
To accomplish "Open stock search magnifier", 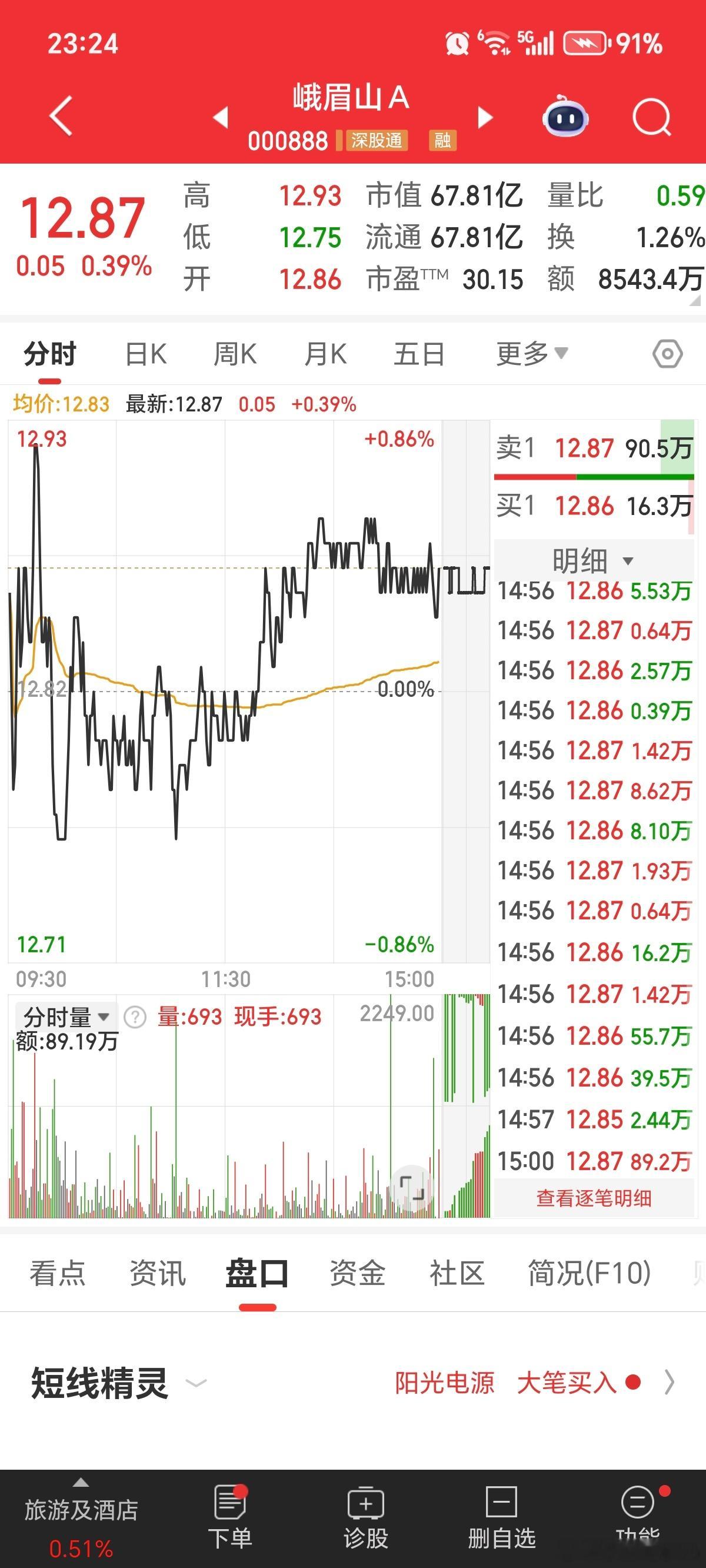I will tap(651, 117).
